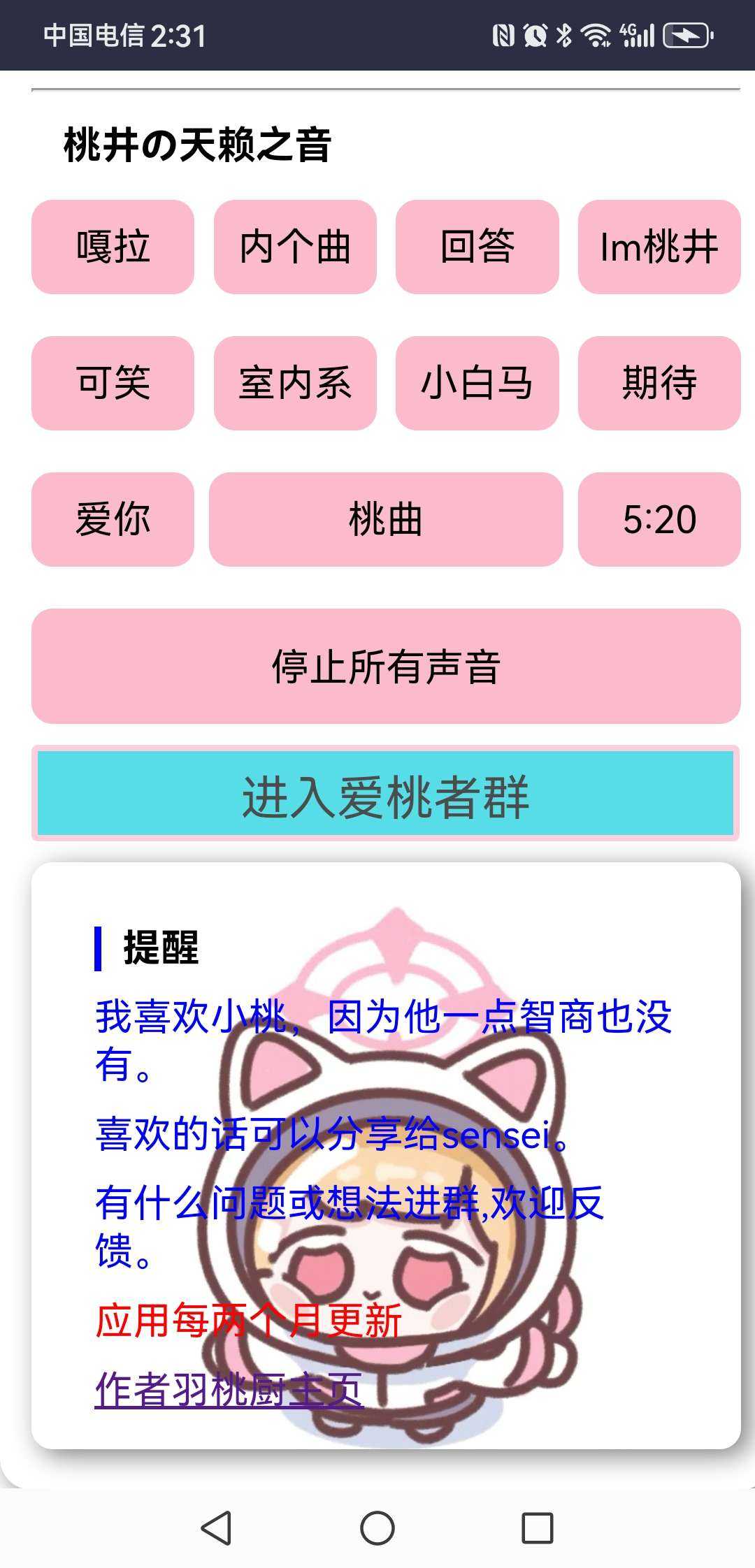755x1568 pixels.
Task: Start the 桃曲 song
Action: (x=386, y=519)
